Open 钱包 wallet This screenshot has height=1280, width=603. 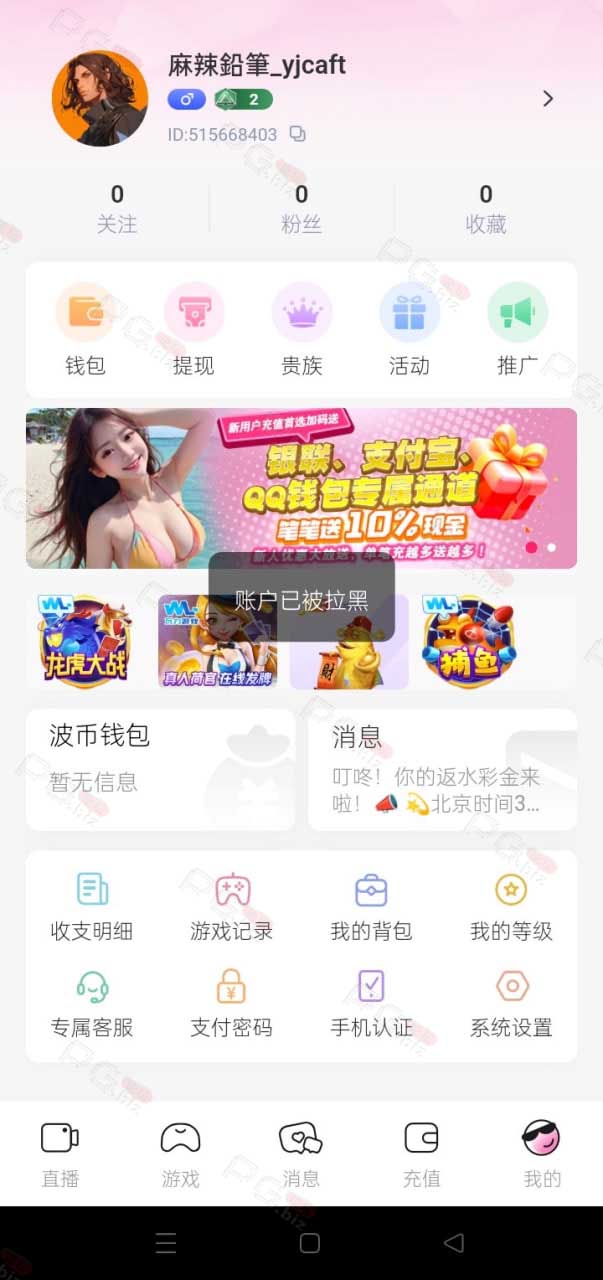pyautogui.click(x=85, y=331)
